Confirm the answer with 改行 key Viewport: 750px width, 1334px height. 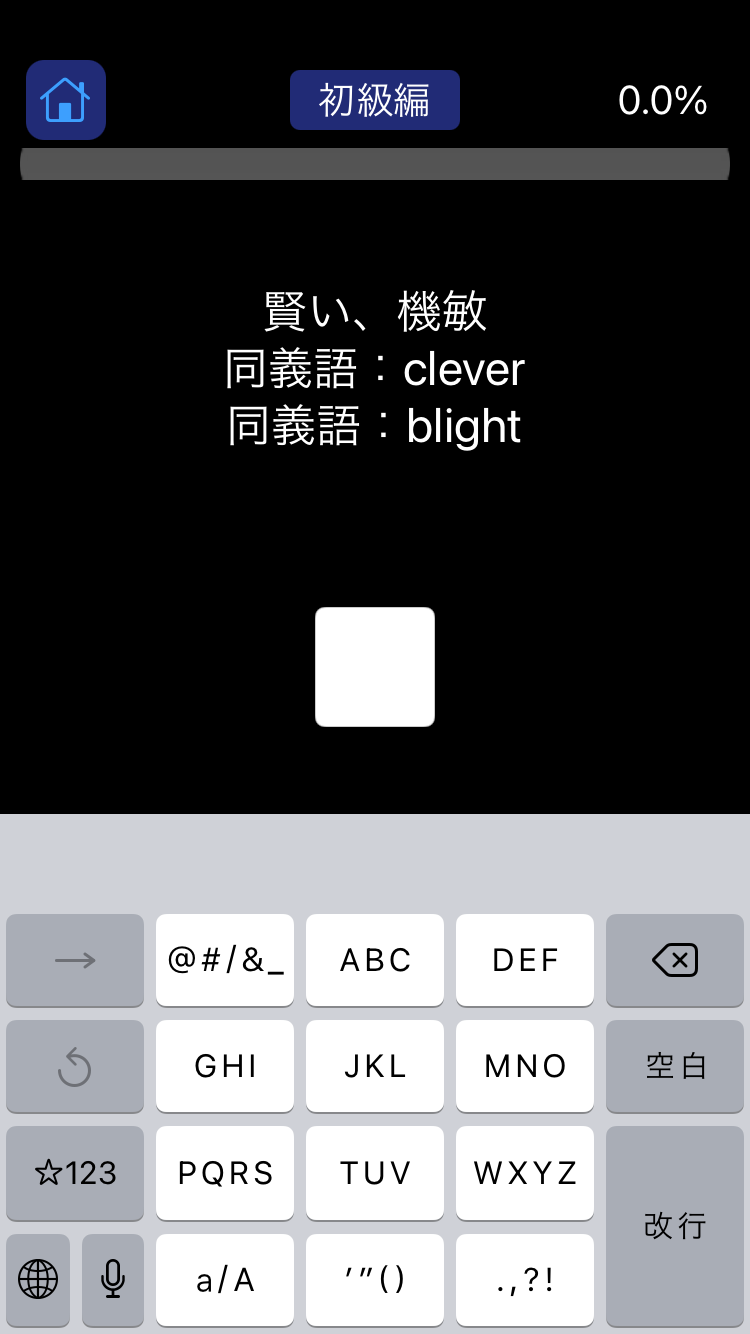675,1225
